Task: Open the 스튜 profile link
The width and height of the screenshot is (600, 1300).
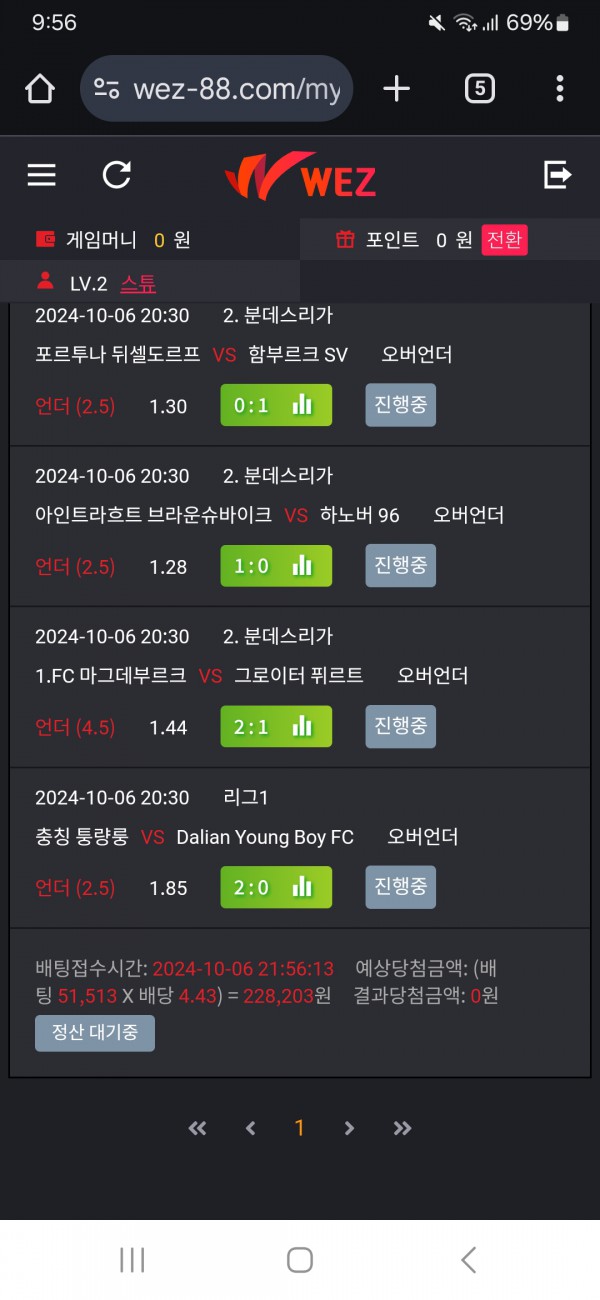Action: point(138,284)
